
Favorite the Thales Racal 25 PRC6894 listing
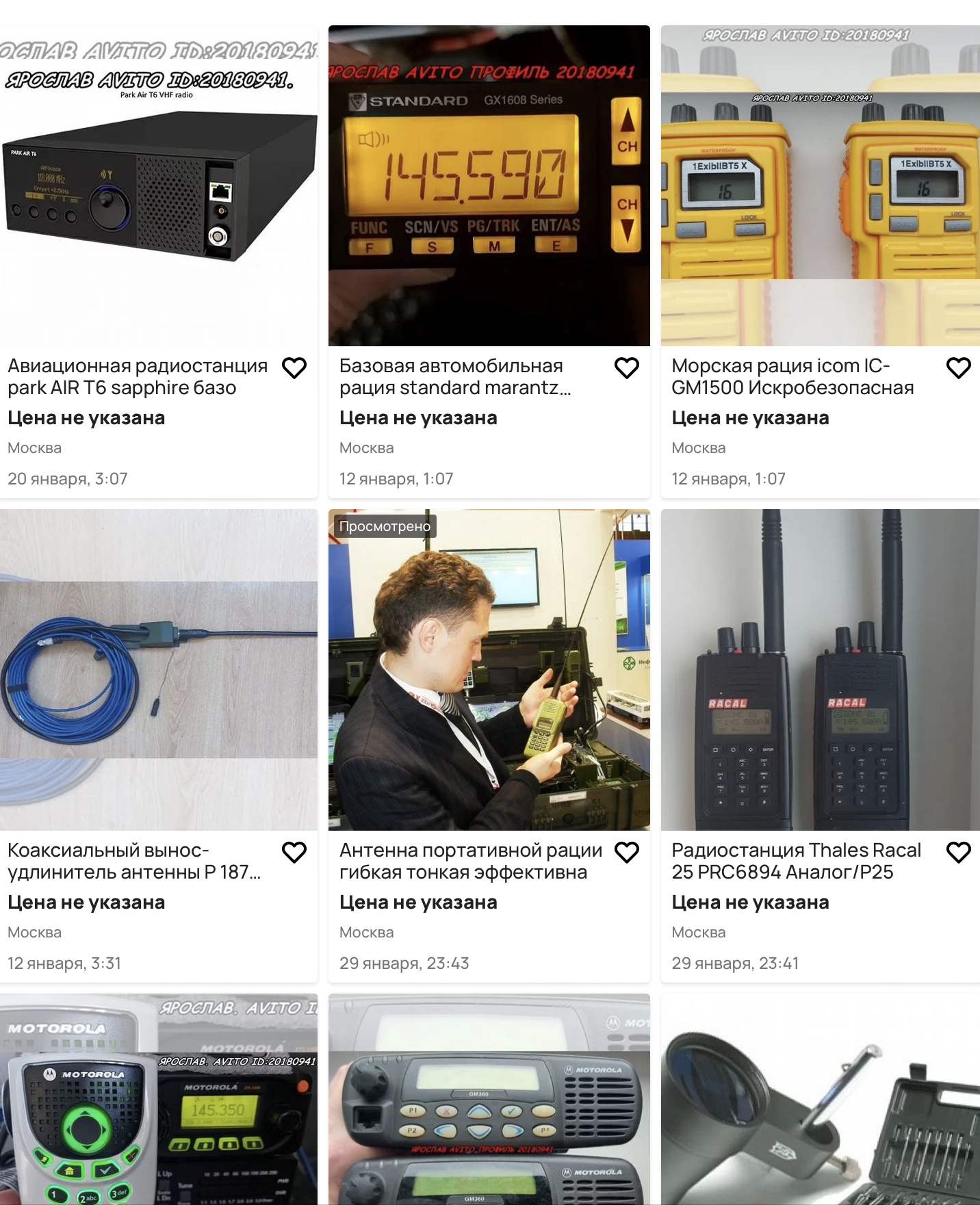(x=958, y=853)
